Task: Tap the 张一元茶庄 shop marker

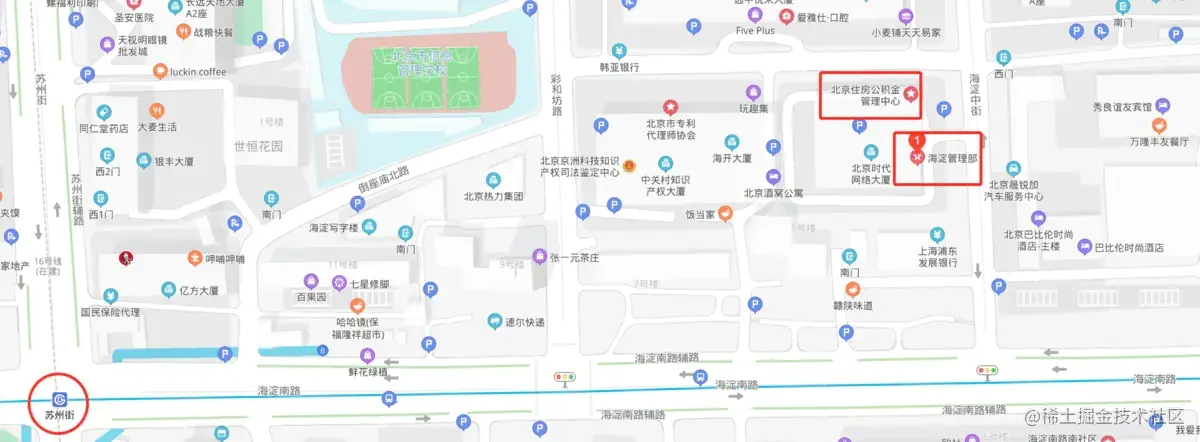Action: 540,257
